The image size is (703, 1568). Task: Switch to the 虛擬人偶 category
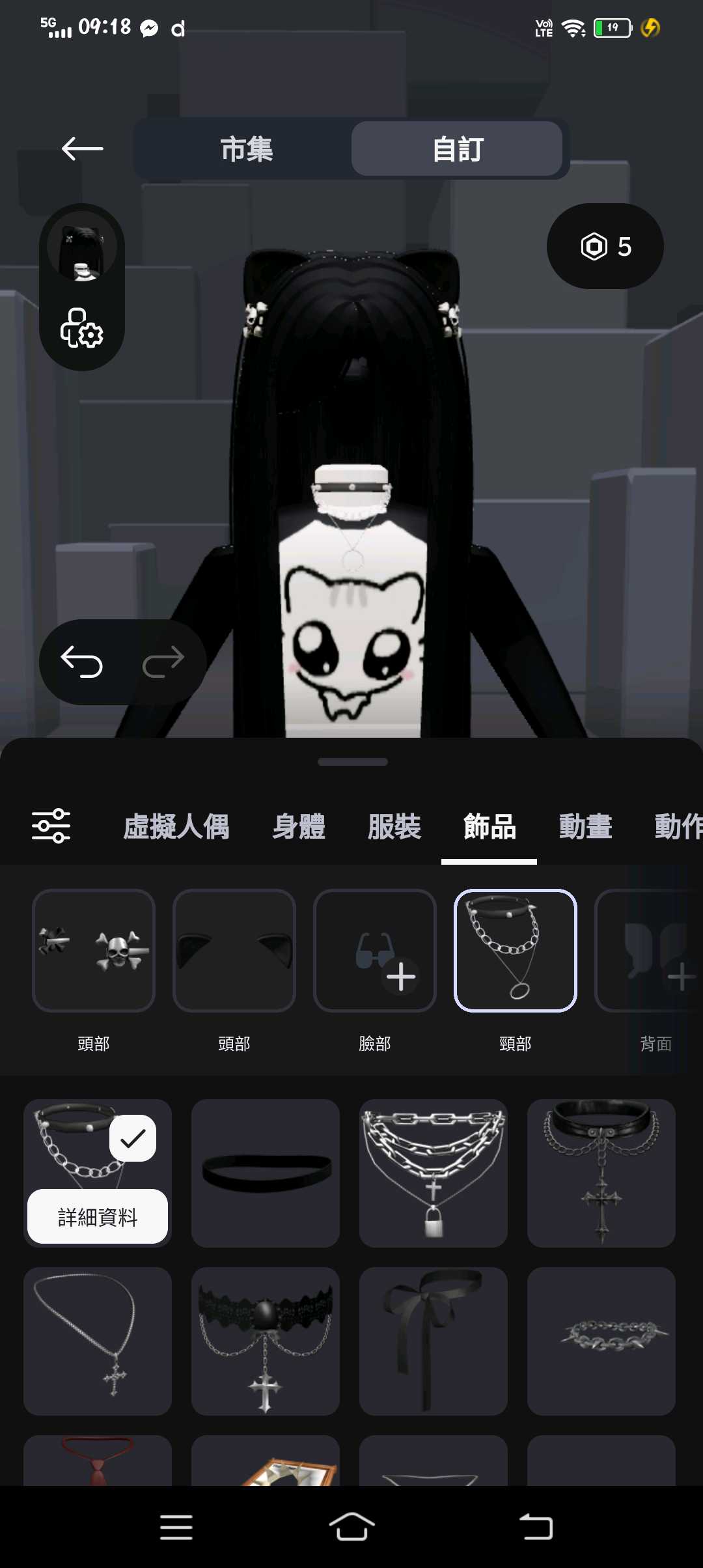[176, 827]
